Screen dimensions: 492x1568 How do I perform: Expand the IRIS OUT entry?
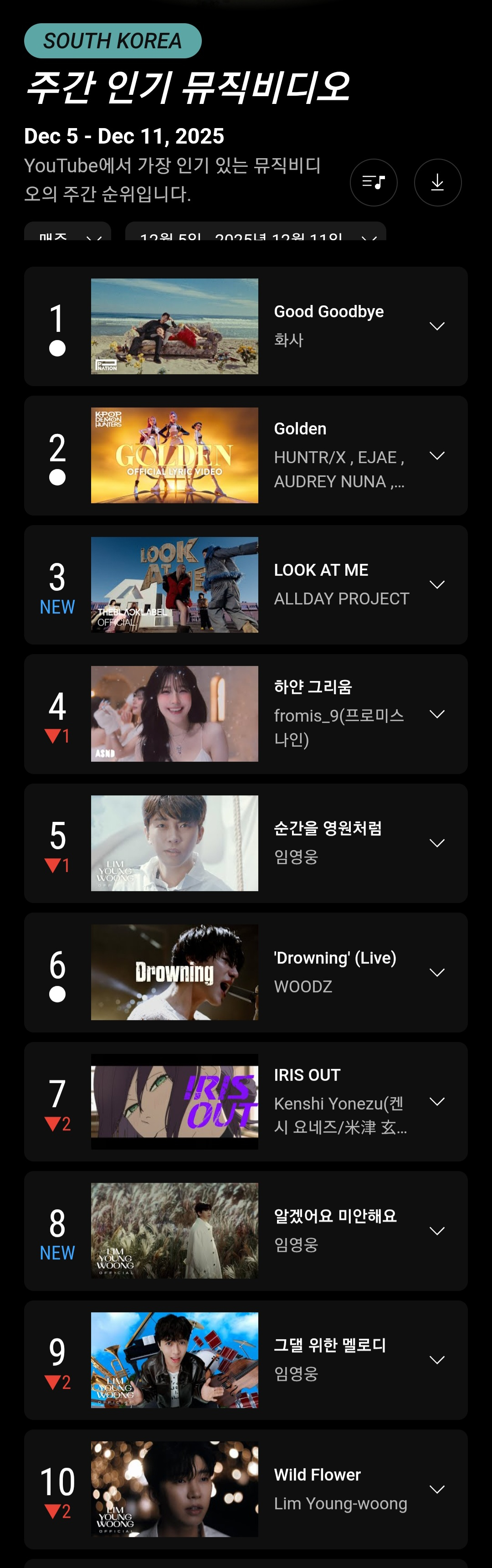point(437,1101)
